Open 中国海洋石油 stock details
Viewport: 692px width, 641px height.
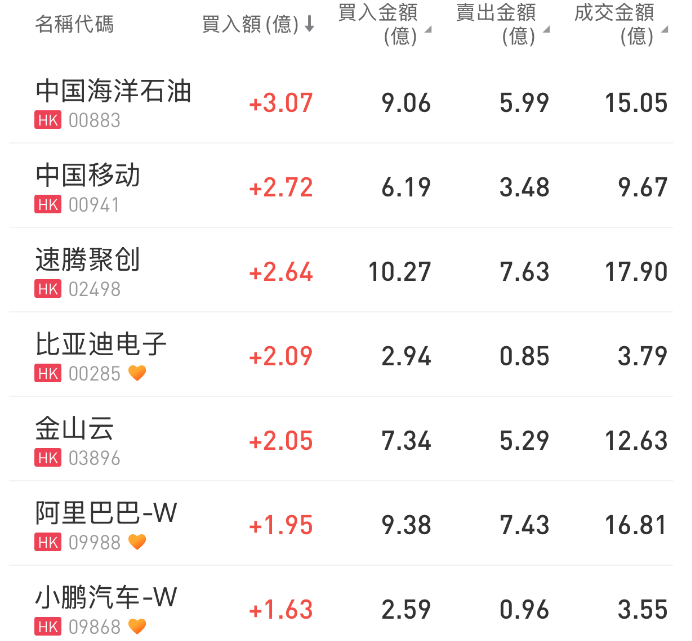click(x=113, y=92)
